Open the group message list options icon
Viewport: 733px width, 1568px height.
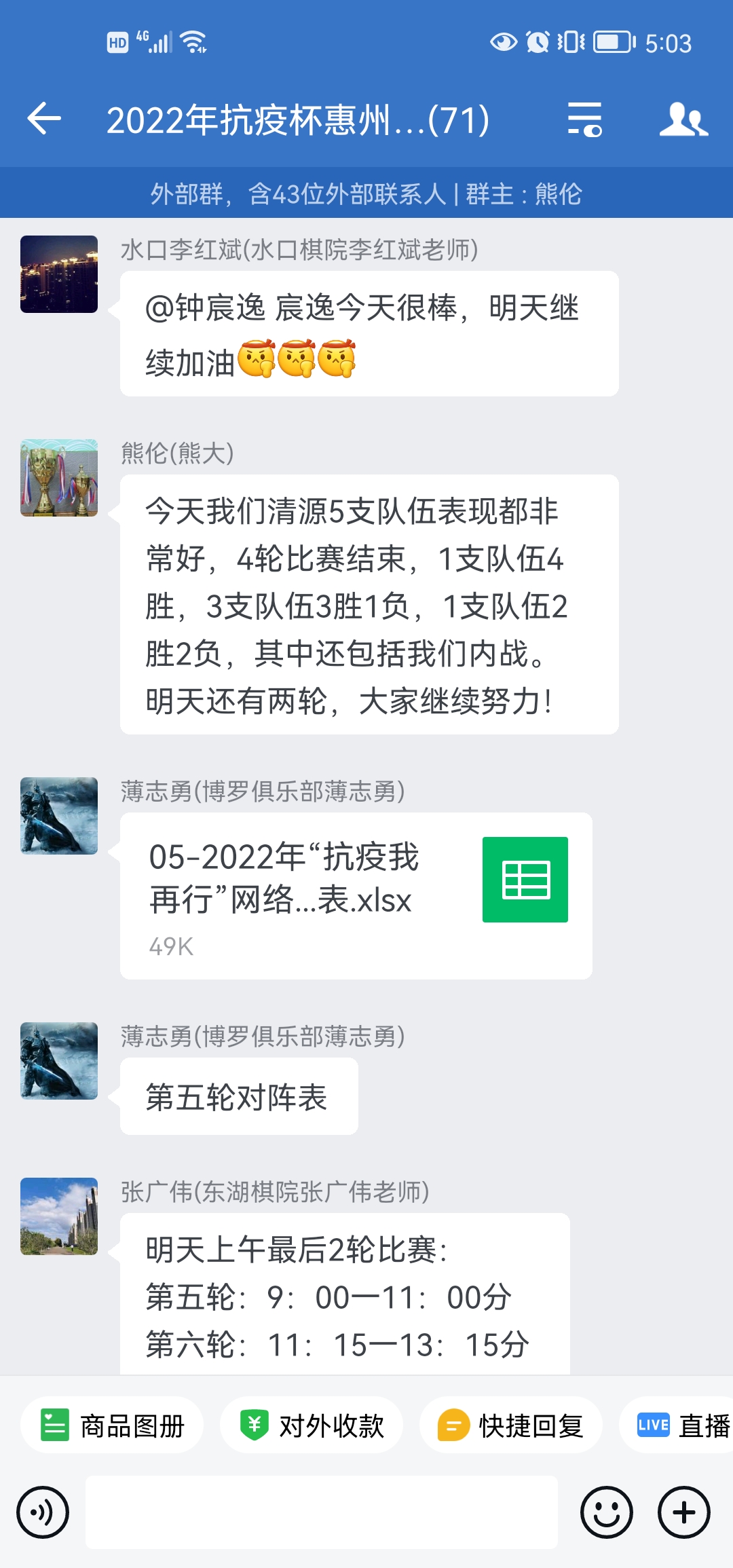(584, 119)
